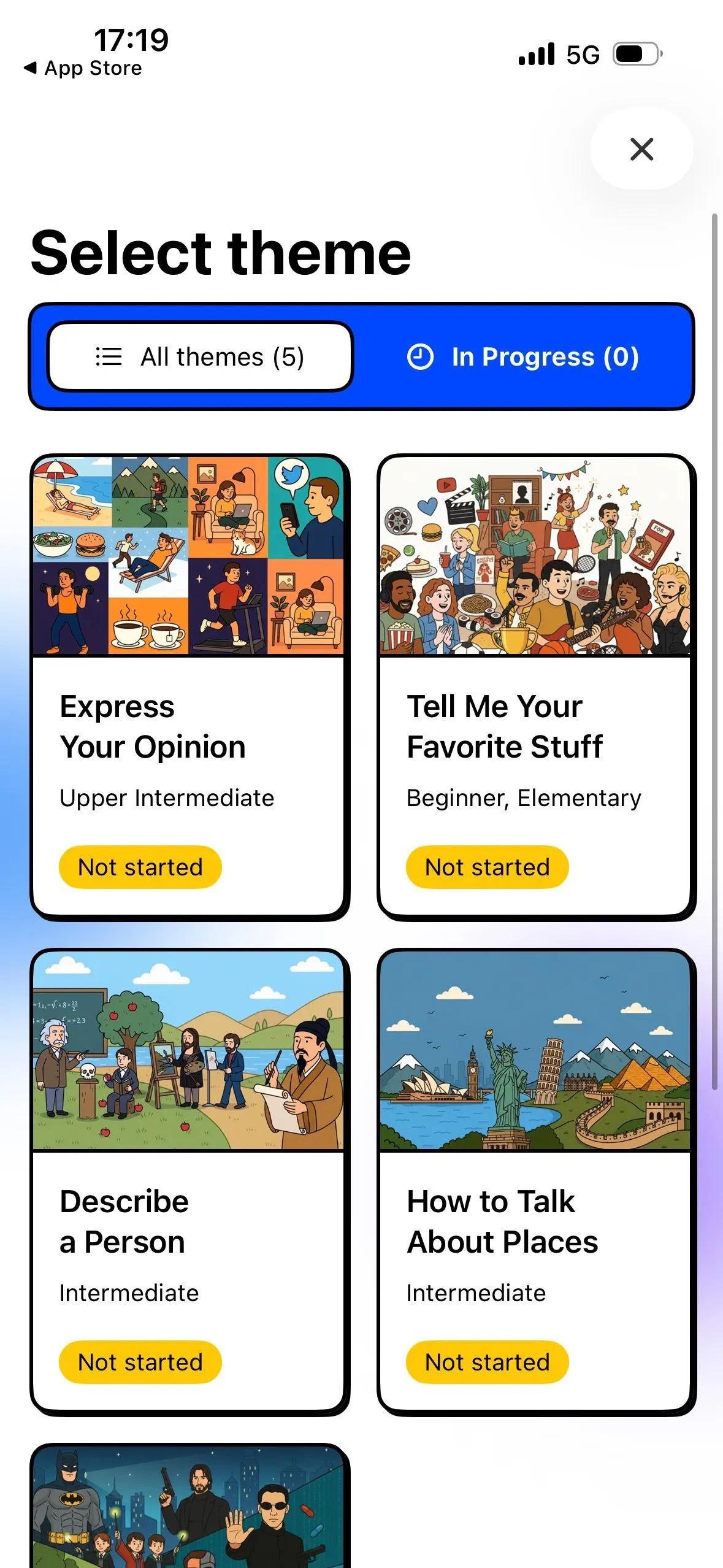
Task: Switch to All themes tab
Action: [x=201, y=356]
